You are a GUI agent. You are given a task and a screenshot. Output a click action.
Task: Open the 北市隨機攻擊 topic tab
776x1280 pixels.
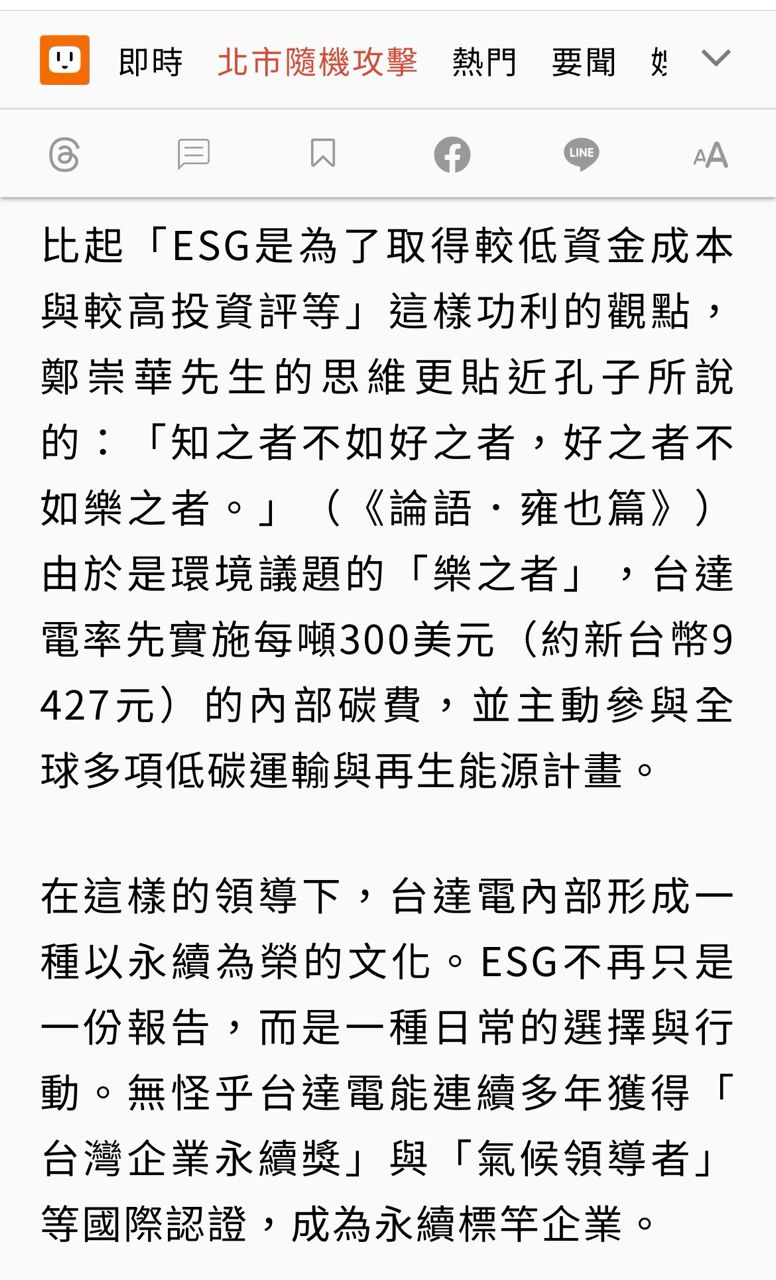[317, 62]
